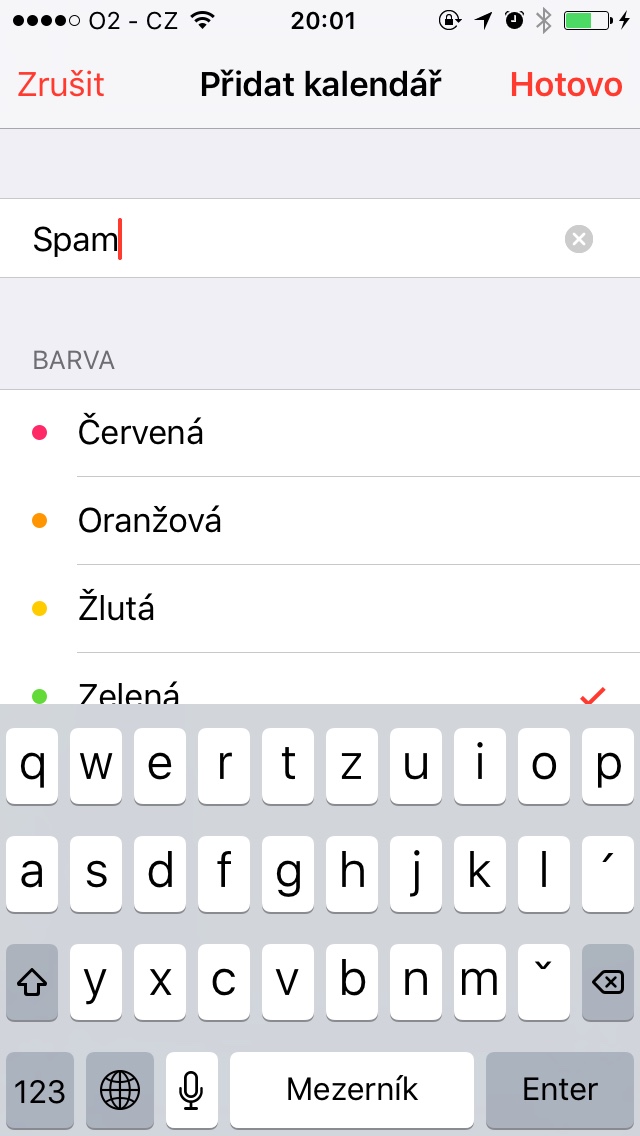Viewport: 640px width, 1136px height.
Task: Enable shift on the keyboard
Action: [33, 982]
